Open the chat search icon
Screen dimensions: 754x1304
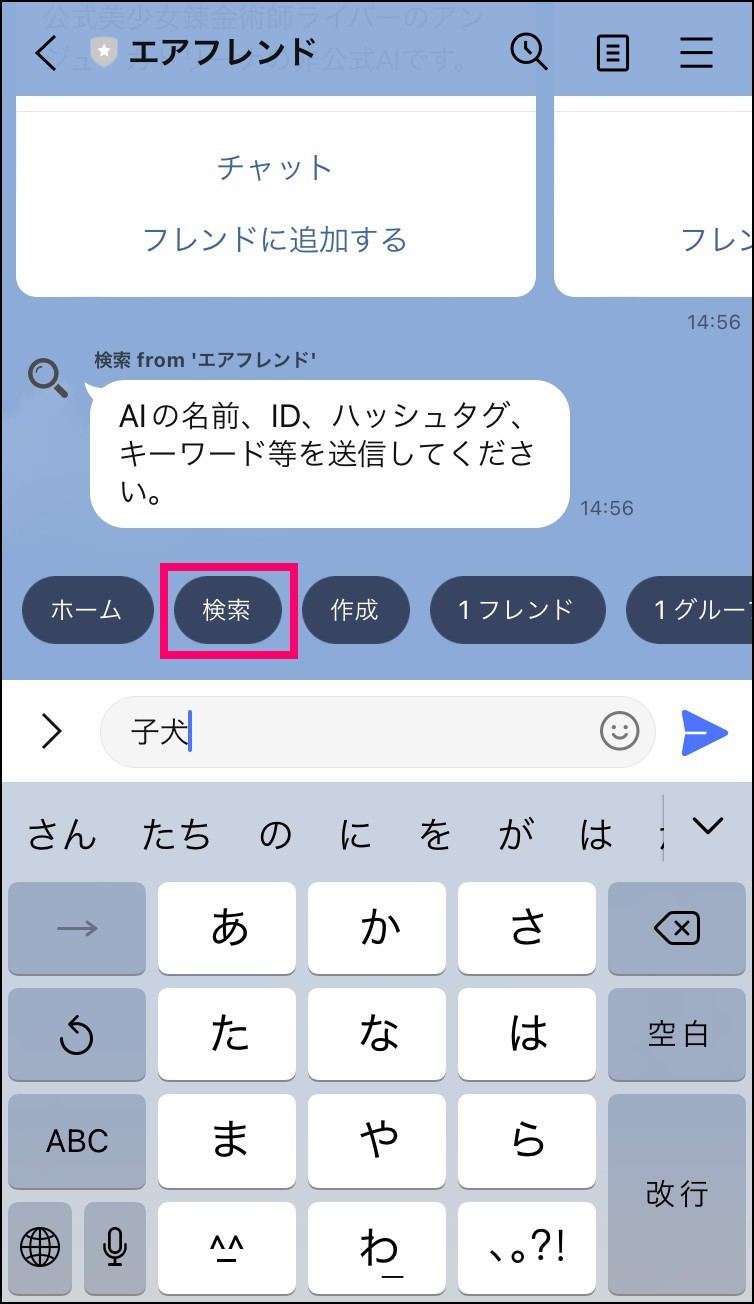pos(529,50)
